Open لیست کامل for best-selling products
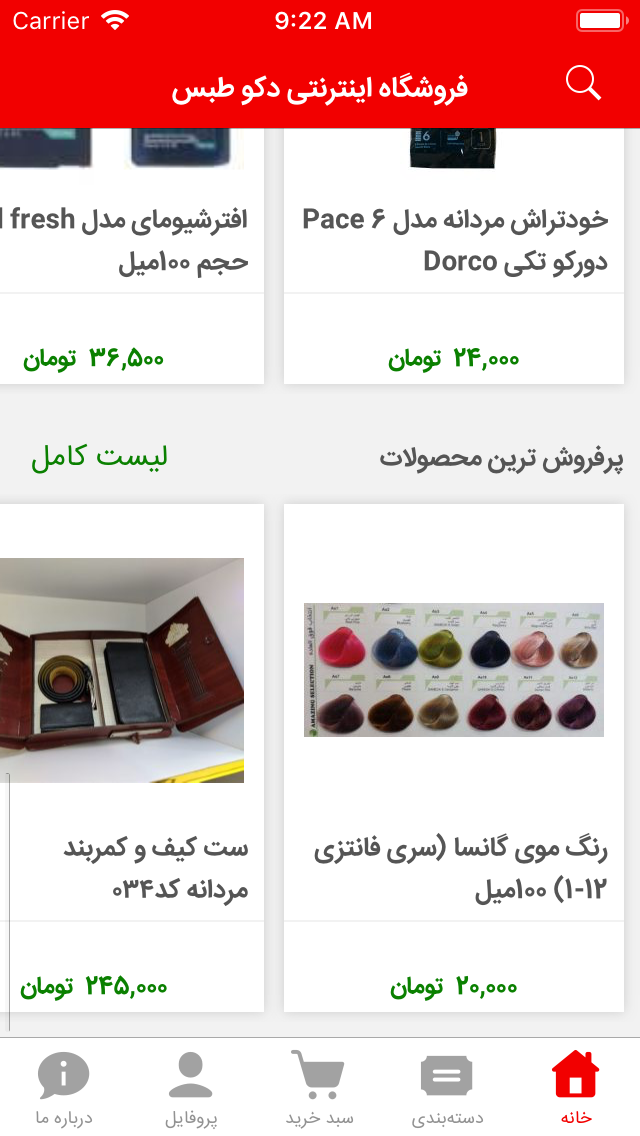Image resolution: width=640 pixels, height=1136 pixels. coord(99,457)
